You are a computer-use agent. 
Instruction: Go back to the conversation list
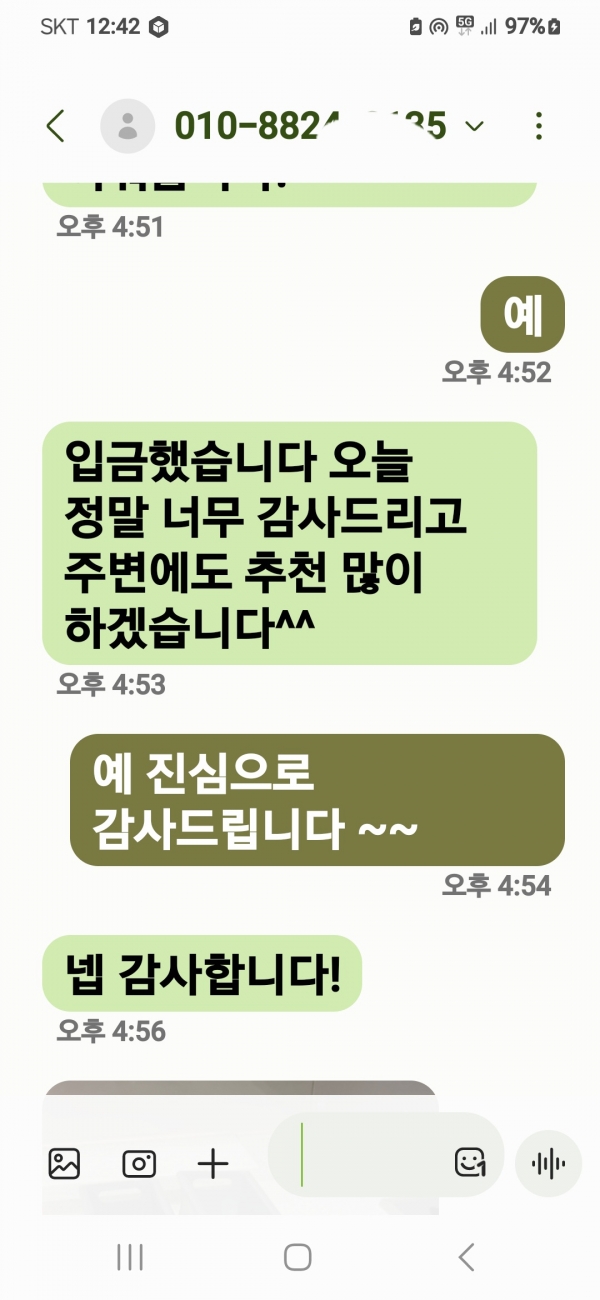pos(56,126)
